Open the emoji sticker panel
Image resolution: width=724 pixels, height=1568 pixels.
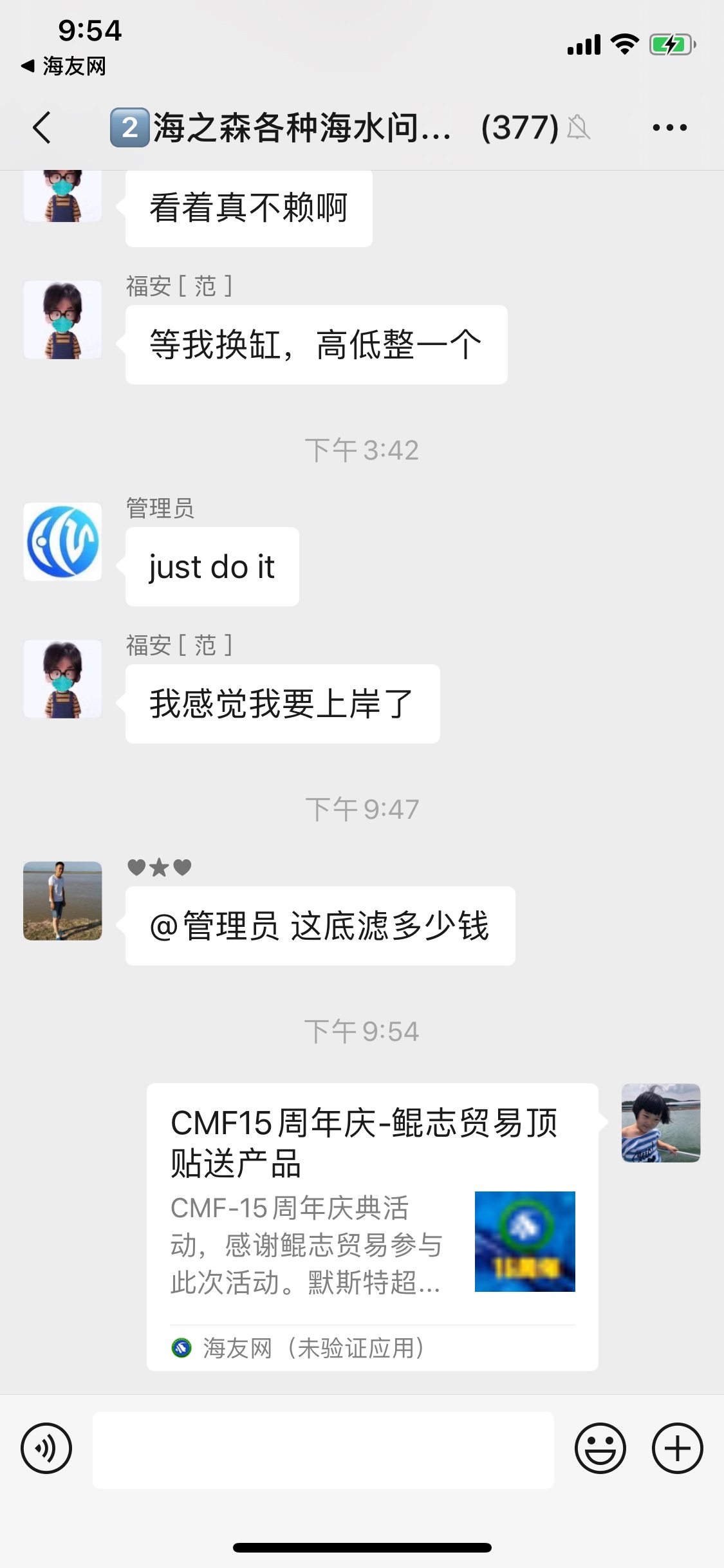[600, 1448]
